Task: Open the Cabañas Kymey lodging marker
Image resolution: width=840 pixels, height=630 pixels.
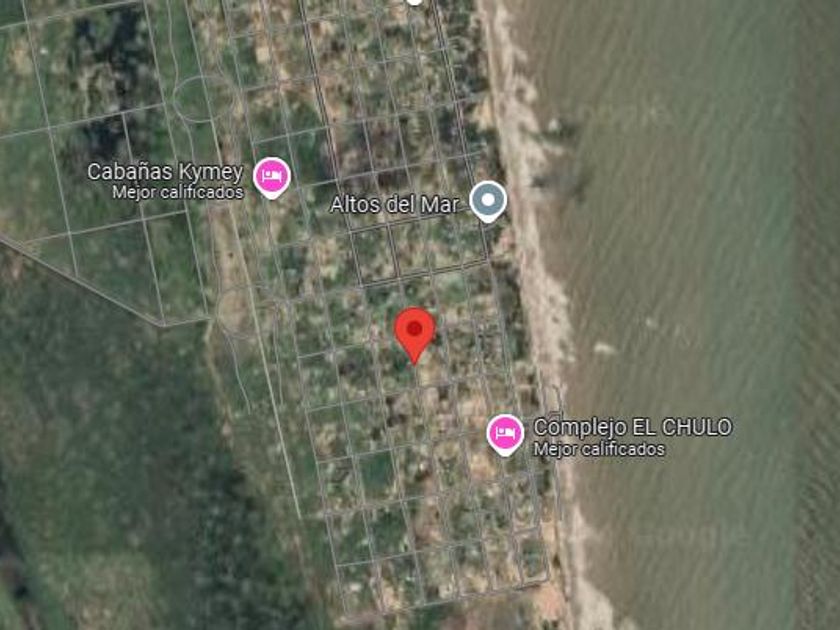Action: (x=271, y=177)
